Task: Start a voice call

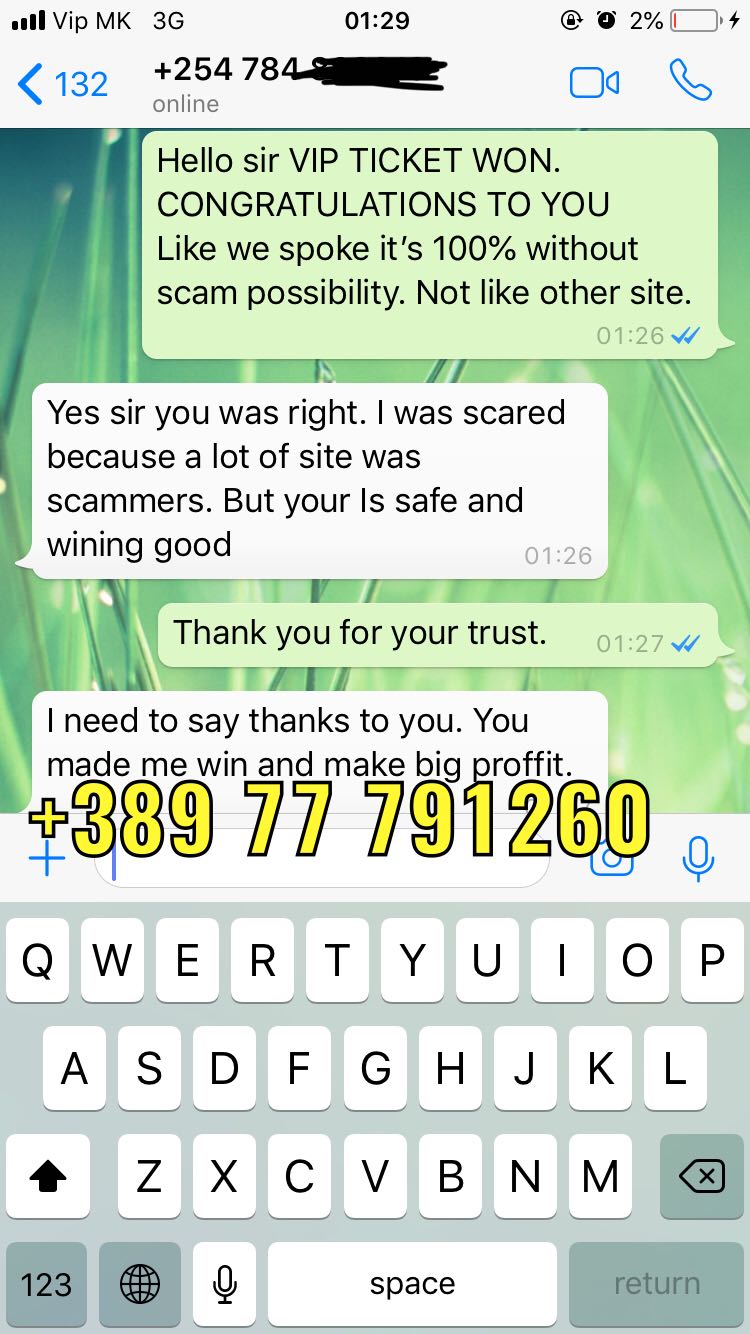Action: coord(690,81)
